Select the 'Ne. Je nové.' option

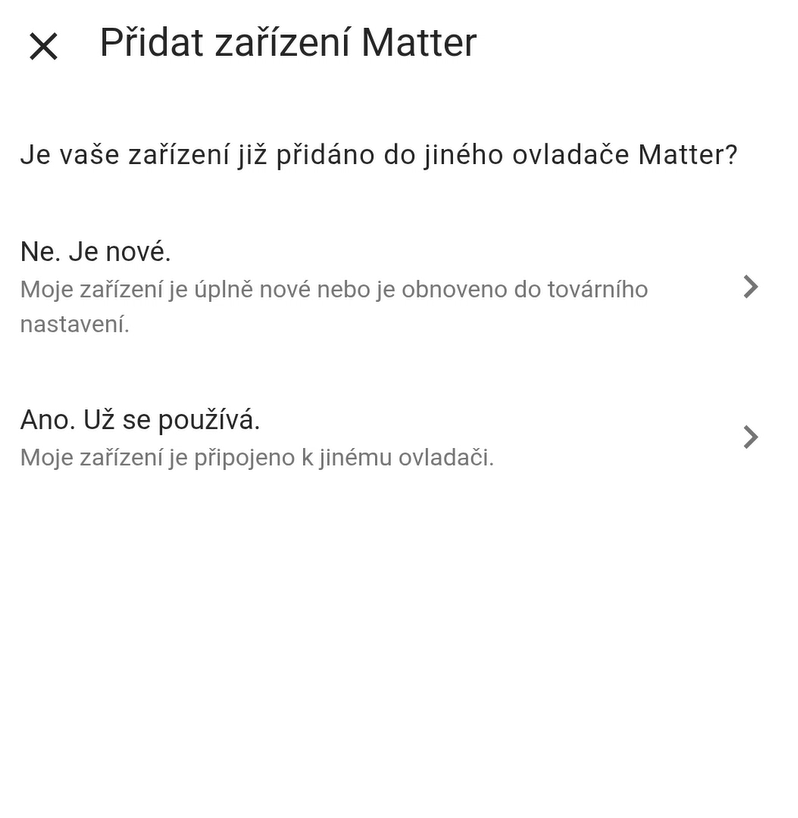390,287
